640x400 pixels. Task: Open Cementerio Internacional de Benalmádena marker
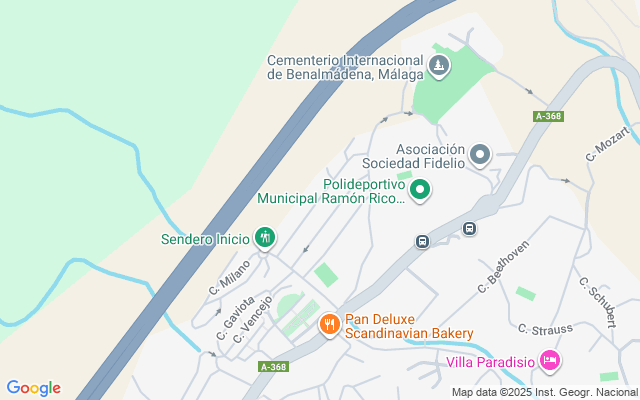[438, 66]
